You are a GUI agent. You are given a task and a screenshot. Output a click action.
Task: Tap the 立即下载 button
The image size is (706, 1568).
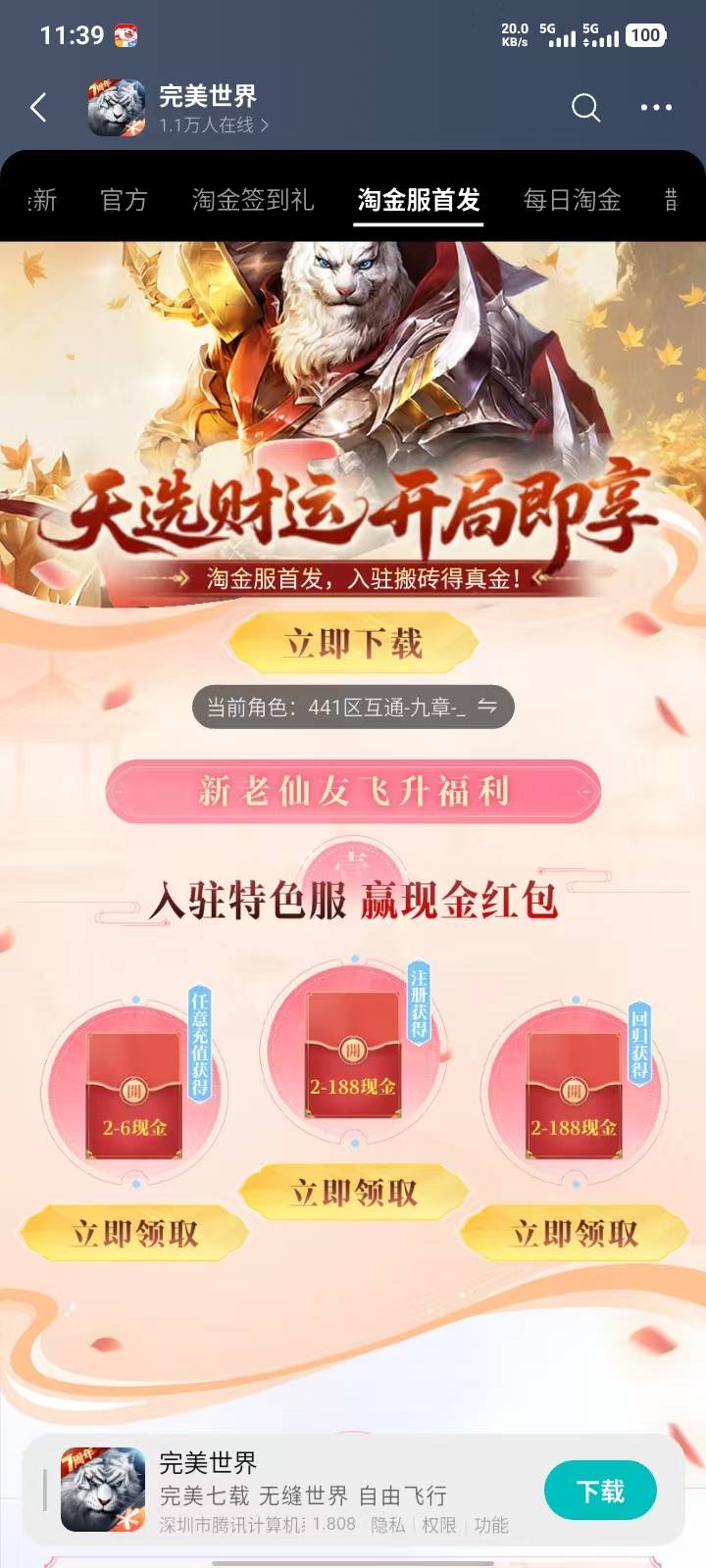tap(353, 643)
